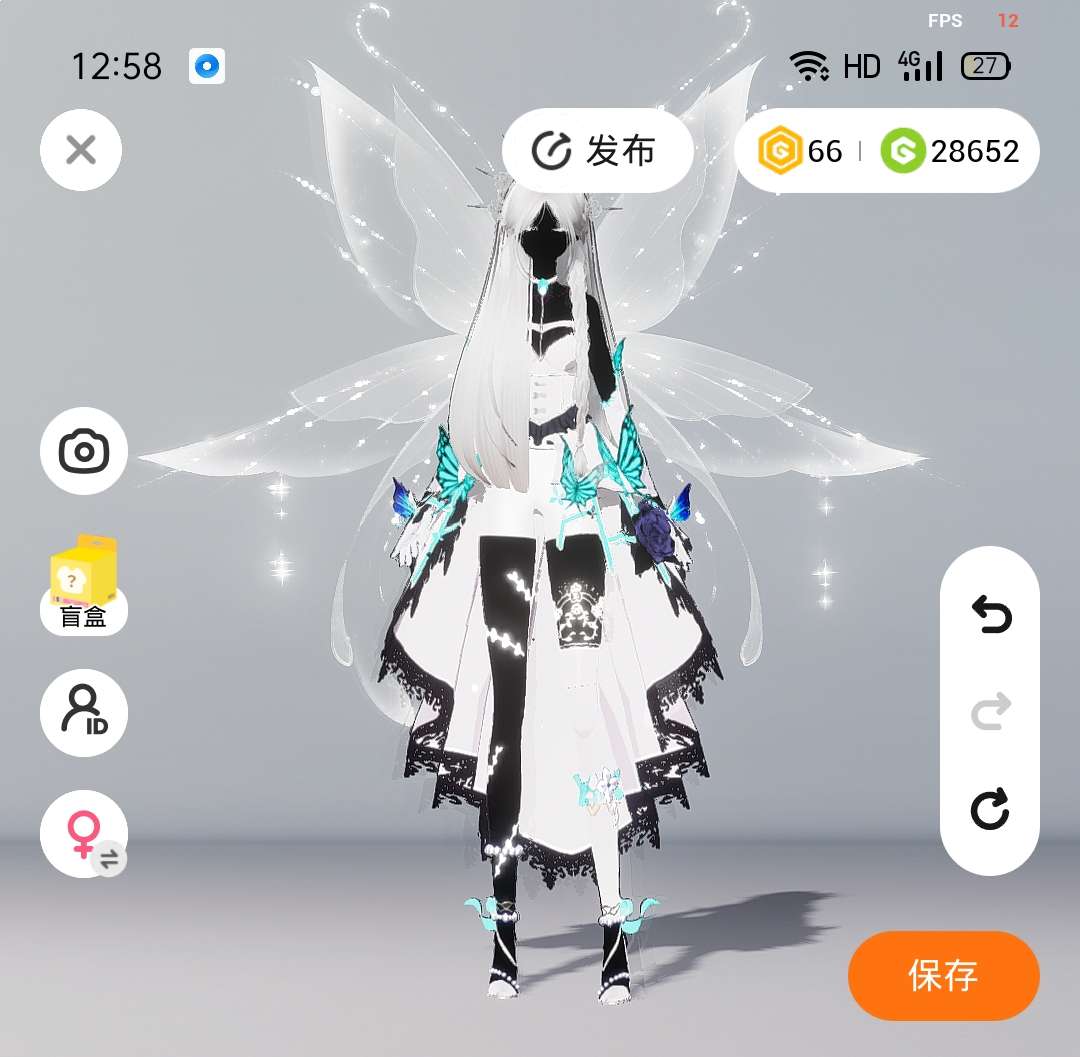
Task: Tap the 发布 publish button
Action: coord(597,150)
